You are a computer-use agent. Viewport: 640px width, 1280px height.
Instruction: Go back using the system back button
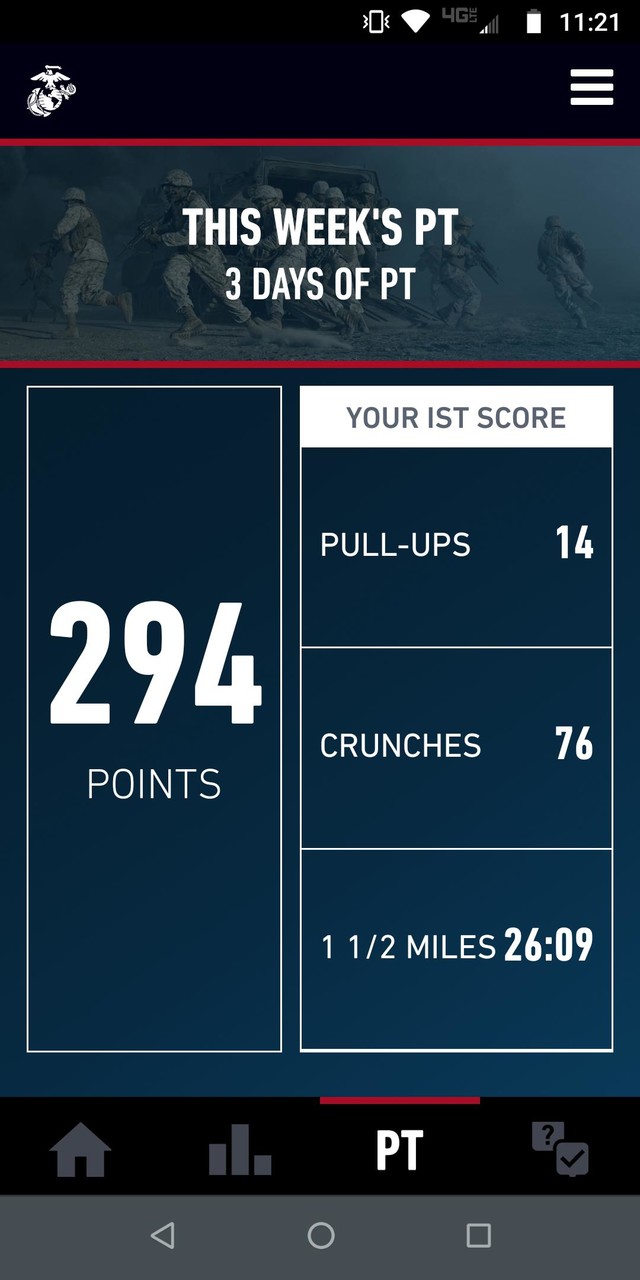(162, 1236)
